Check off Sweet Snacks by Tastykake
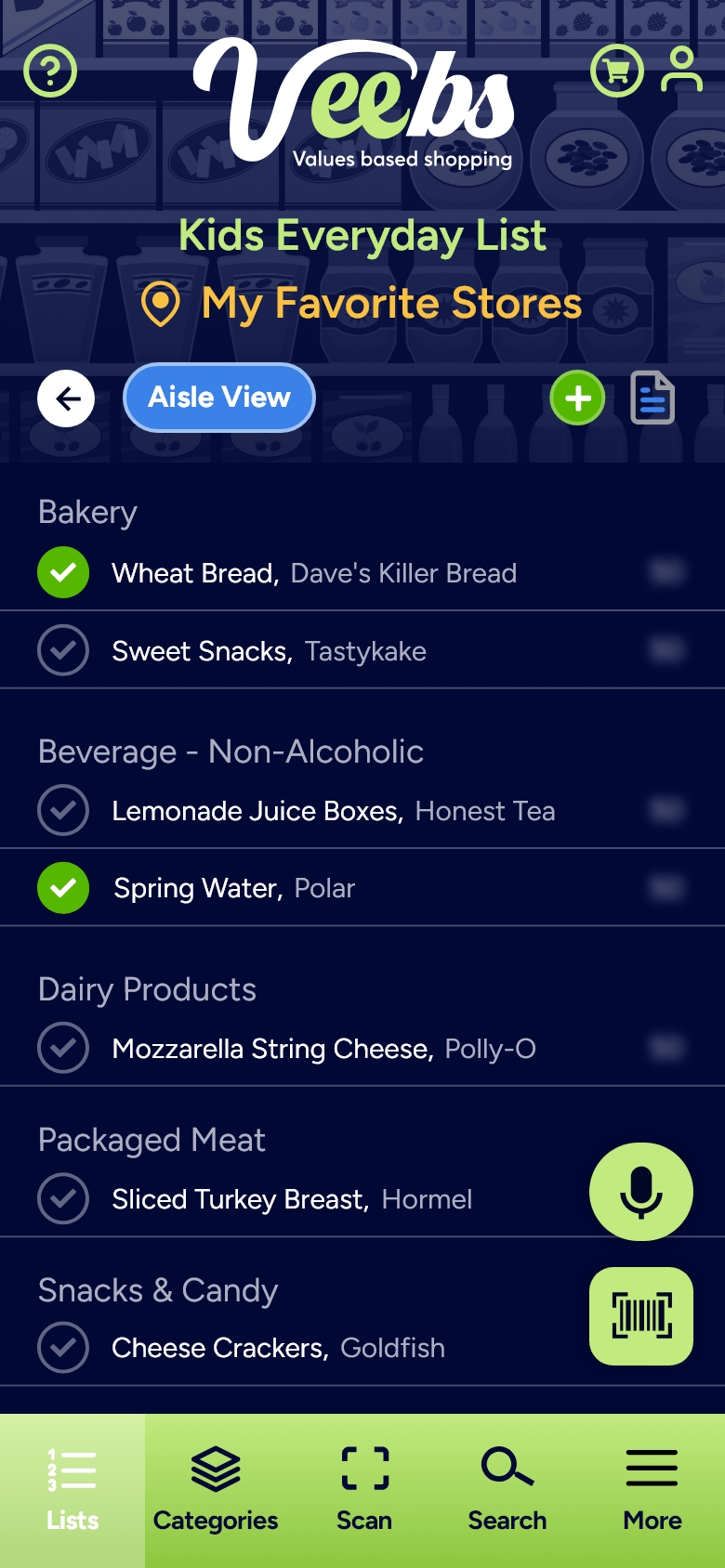This screenshot has width=725, height=1568. [x=62, y=650]
